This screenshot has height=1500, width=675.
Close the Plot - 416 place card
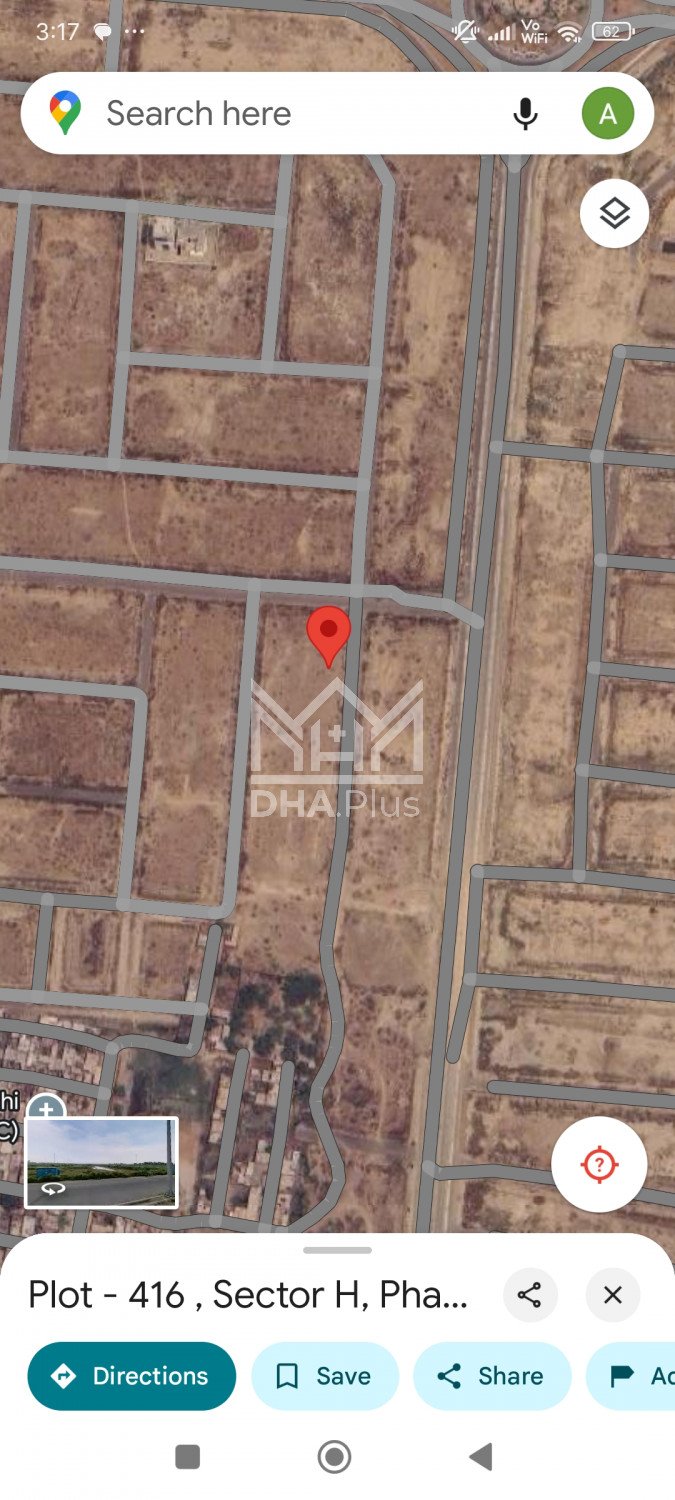613,1295
